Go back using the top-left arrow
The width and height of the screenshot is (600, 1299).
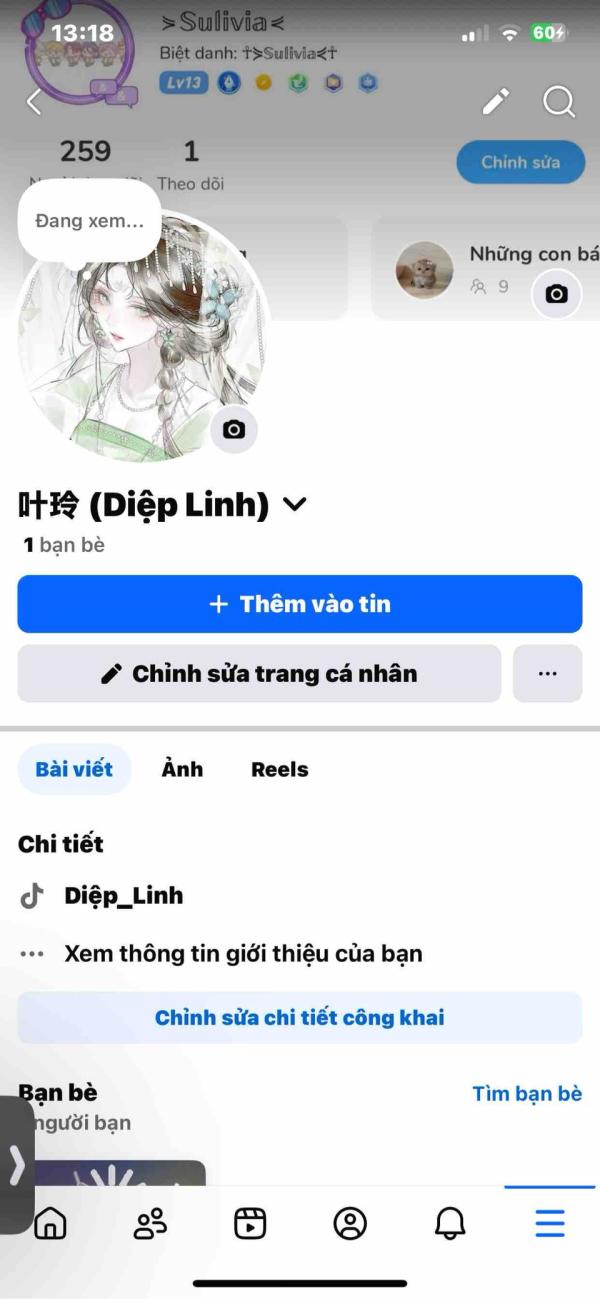click(34, 101)
